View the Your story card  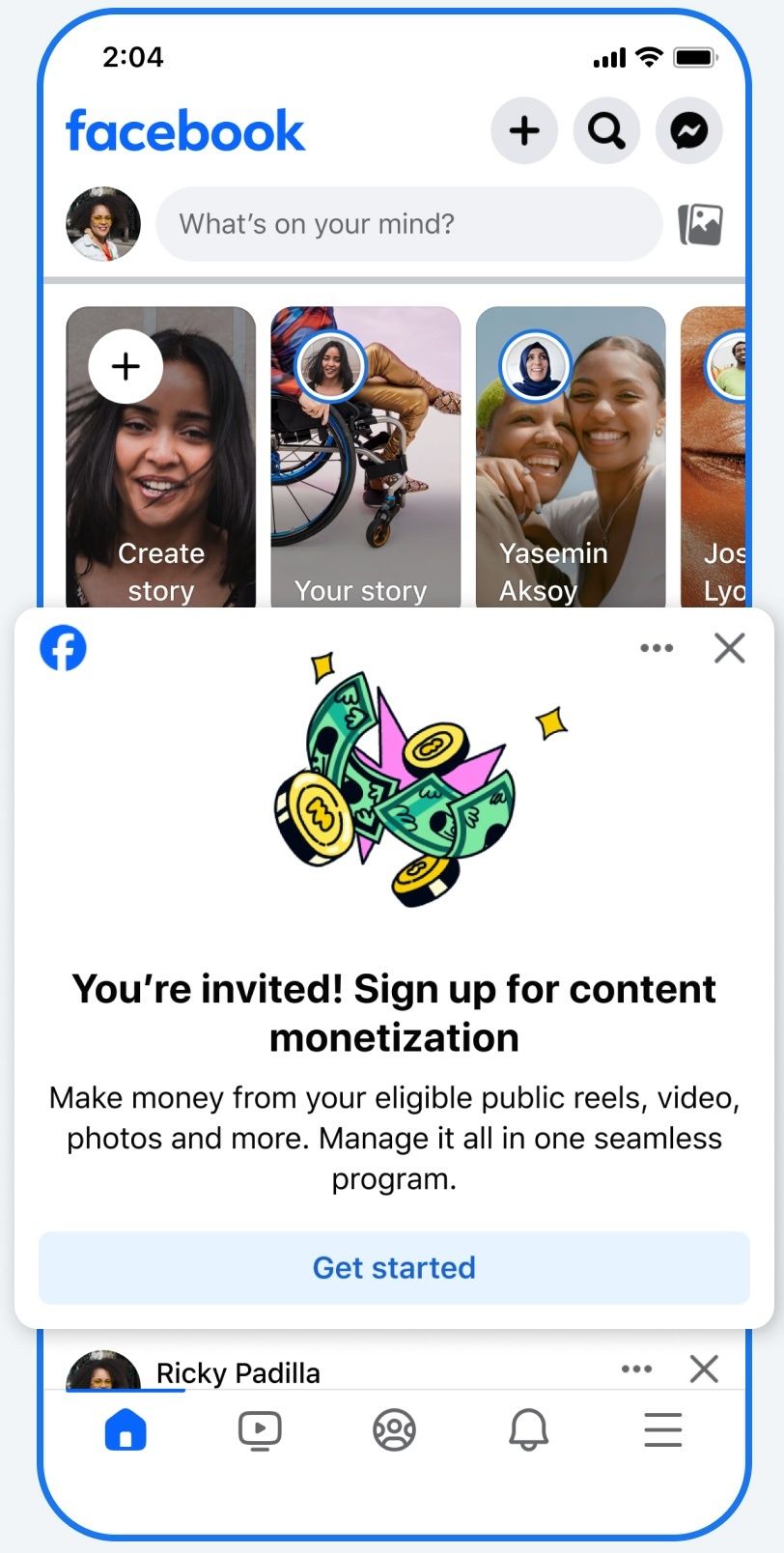click(365, 456)
